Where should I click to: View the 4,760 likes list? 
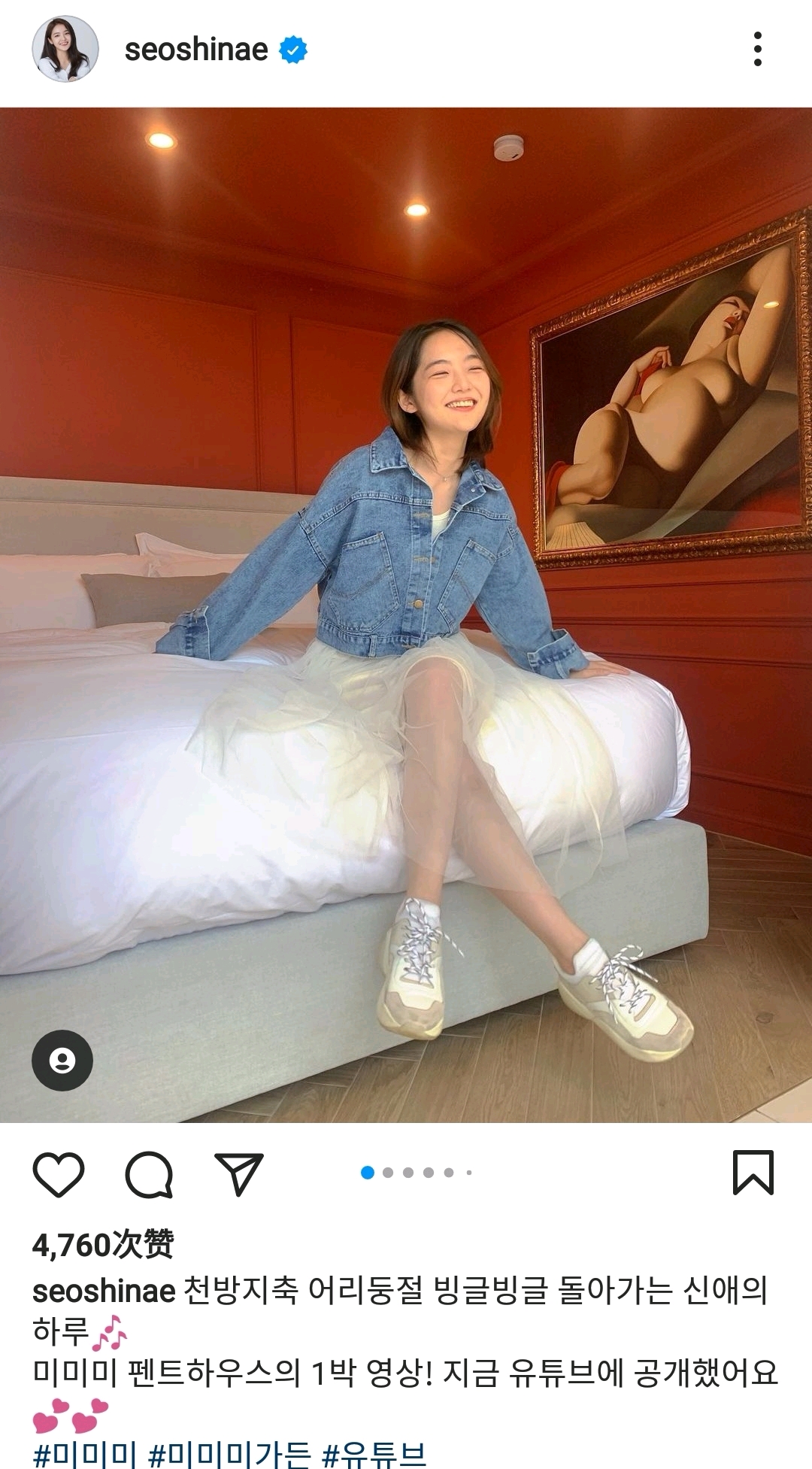point(103,1245)
